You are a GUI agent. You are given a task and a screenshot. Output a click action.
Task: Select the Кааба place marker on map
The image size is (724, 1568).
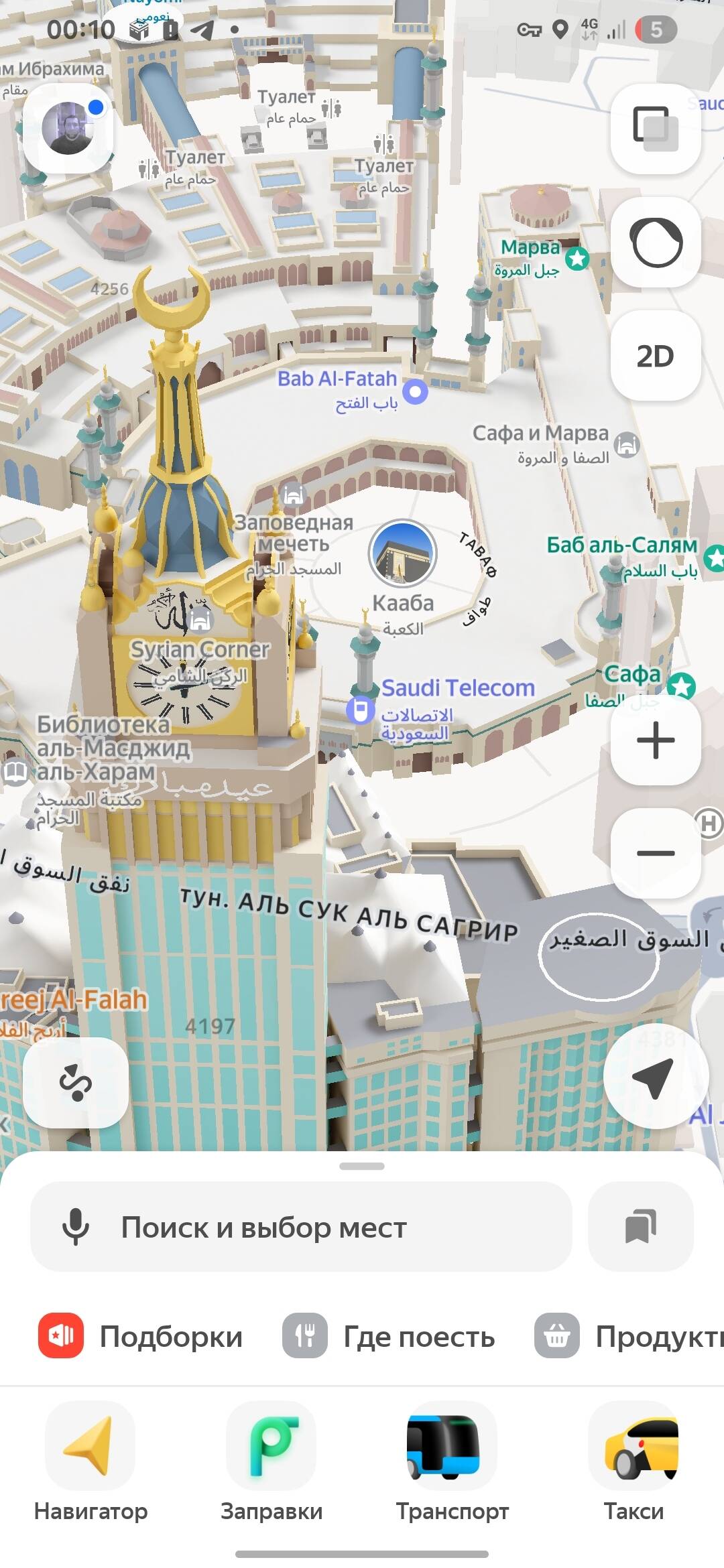click(x=403, y=555)
